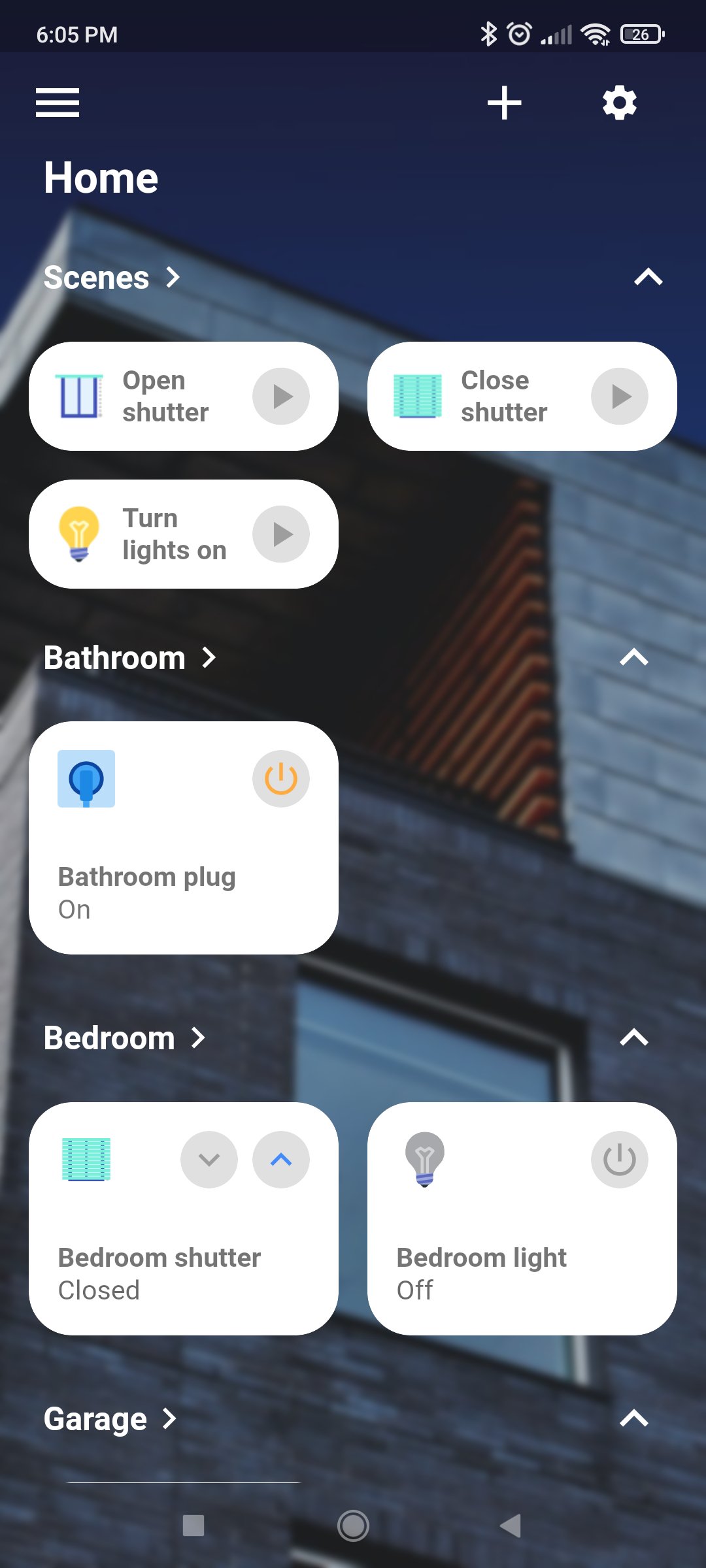Collapse the Scenes section chevron
Image resolution: width=706 pixels, height=1568 pixels.
click(647, 277)
